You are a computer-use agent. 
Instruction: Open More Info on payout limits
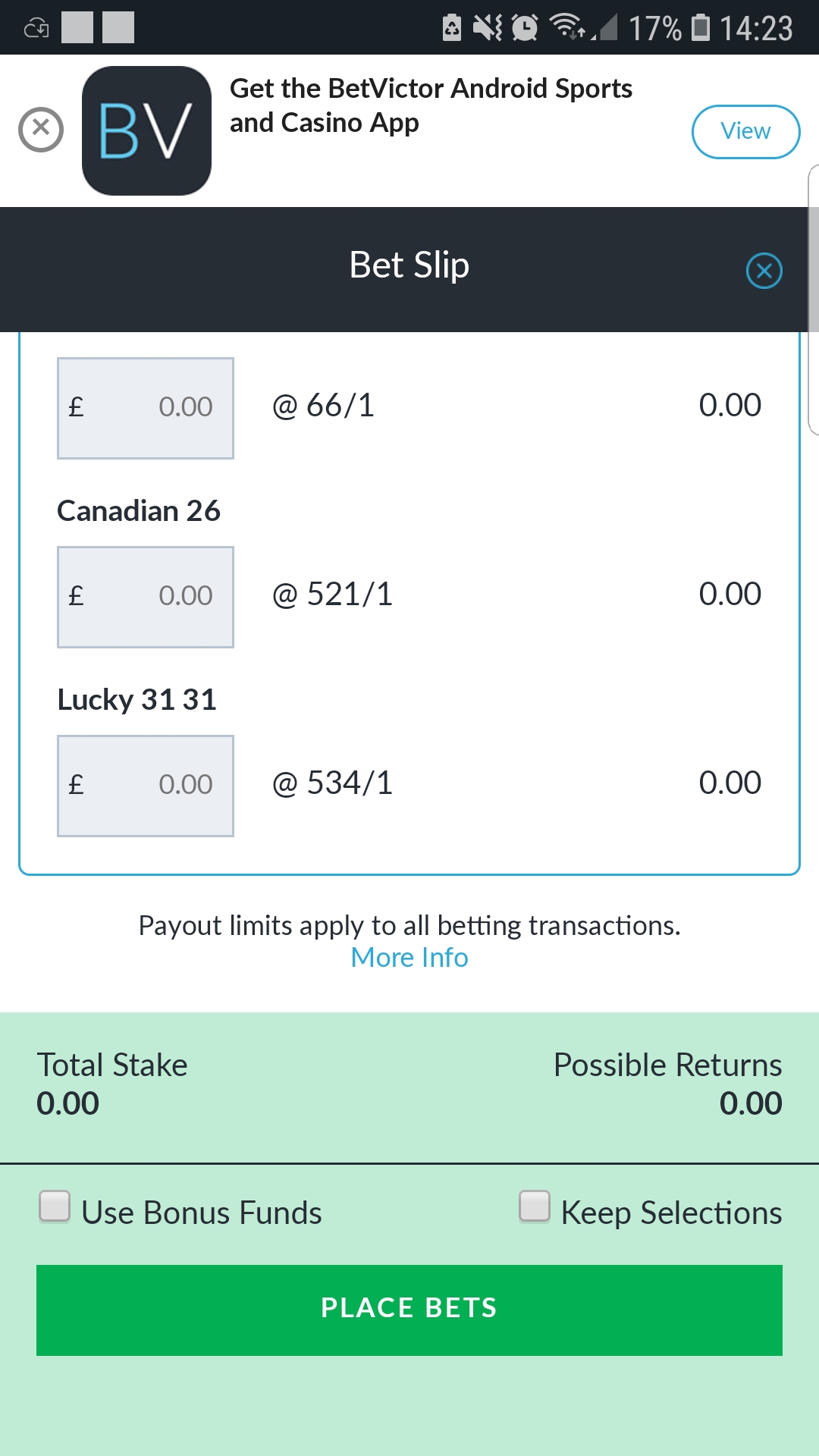409,957
